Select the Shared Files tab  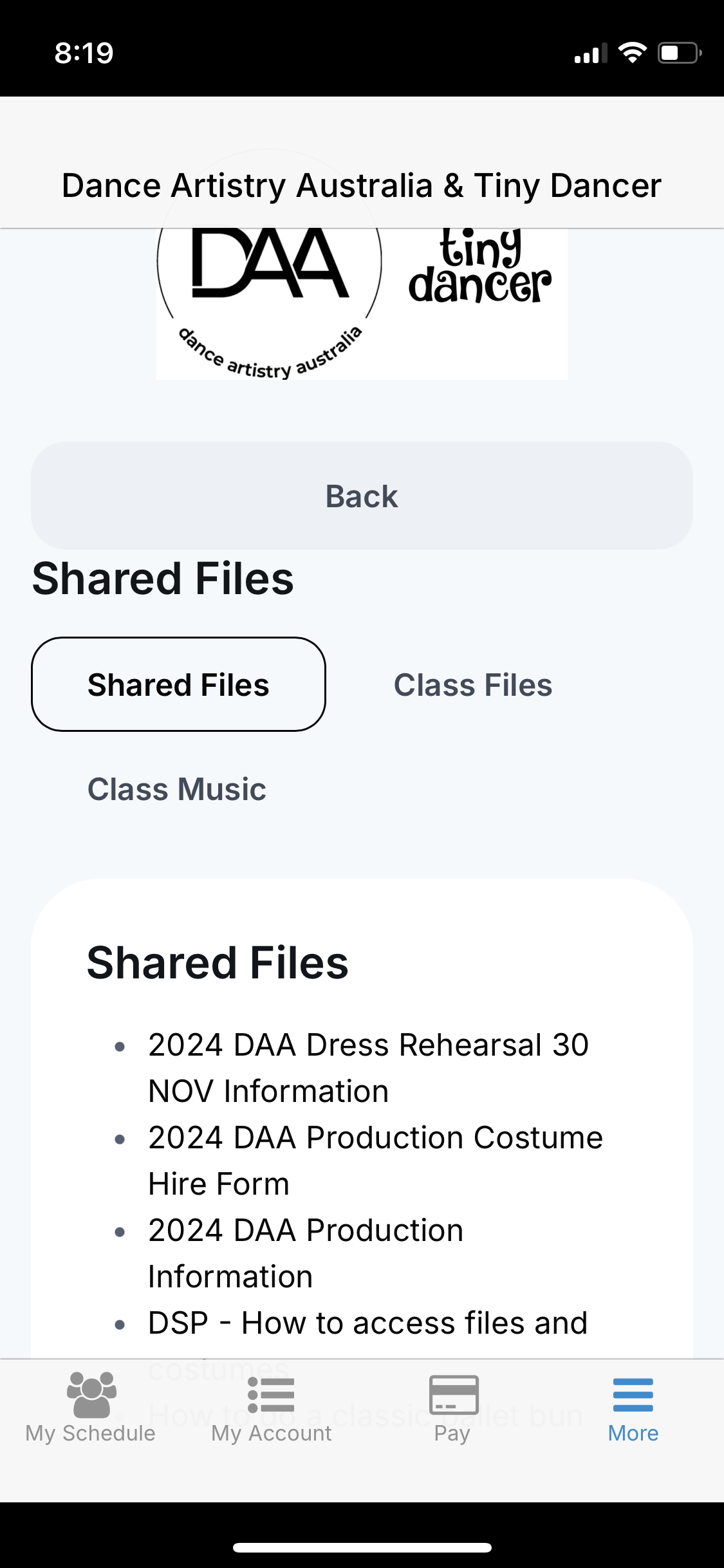178,684
